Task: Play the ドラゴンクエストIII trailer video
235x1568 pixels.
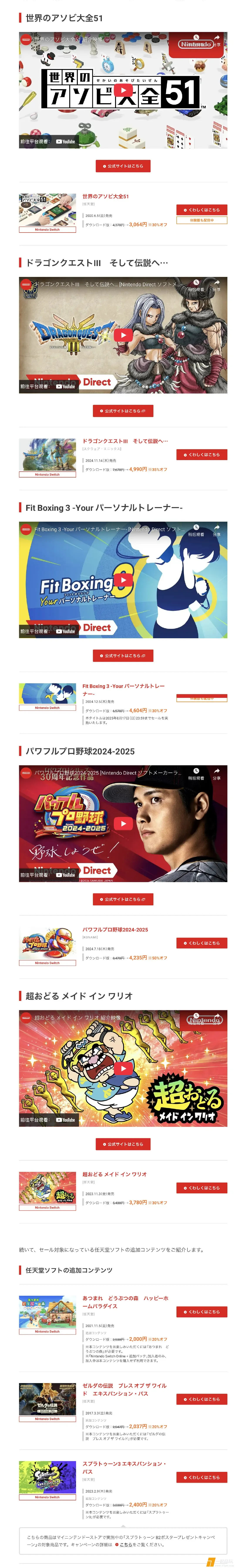Action: (x=123, y=335)
